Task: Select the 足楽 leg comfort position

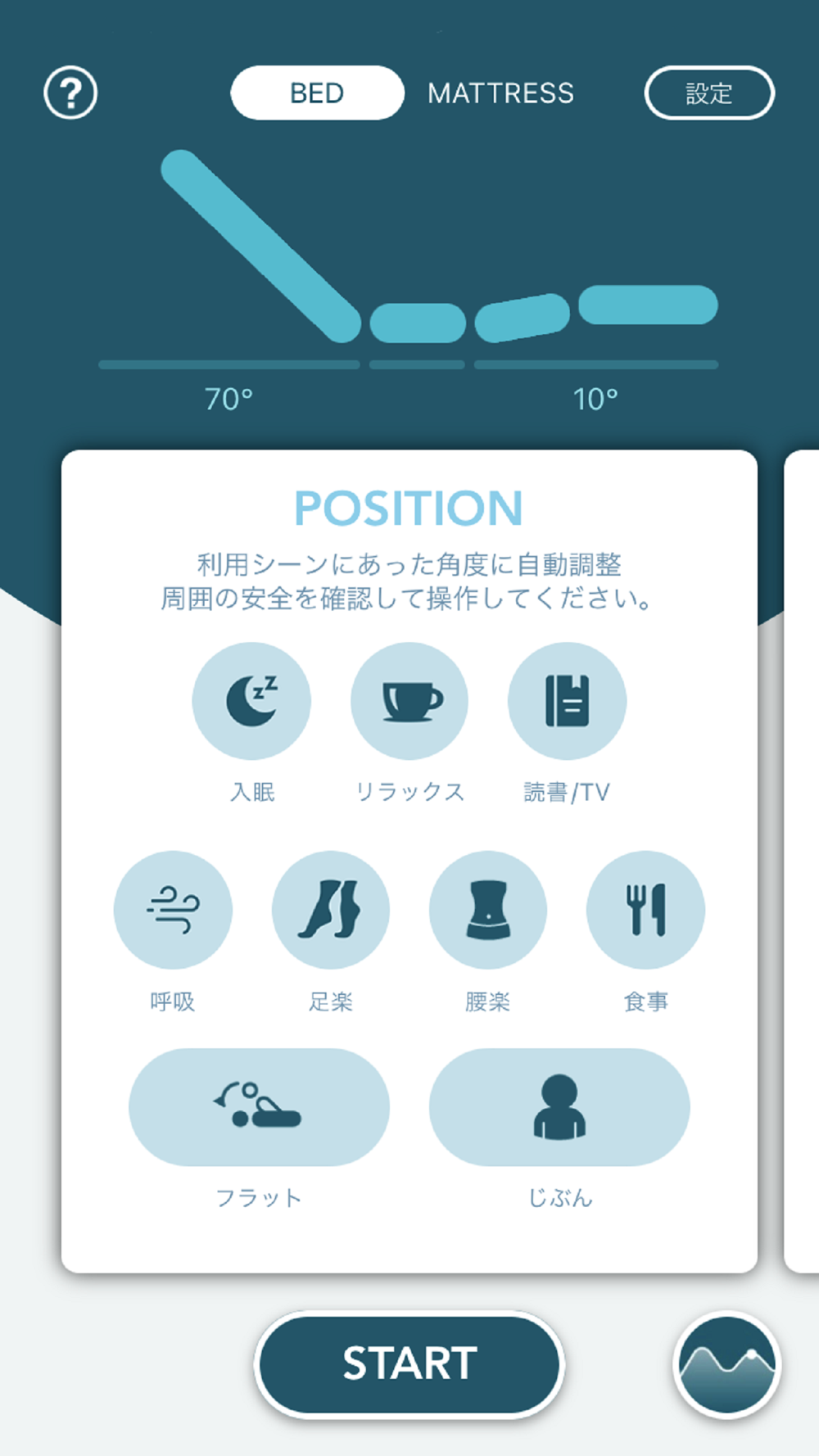Action: [x=331, y=910]
